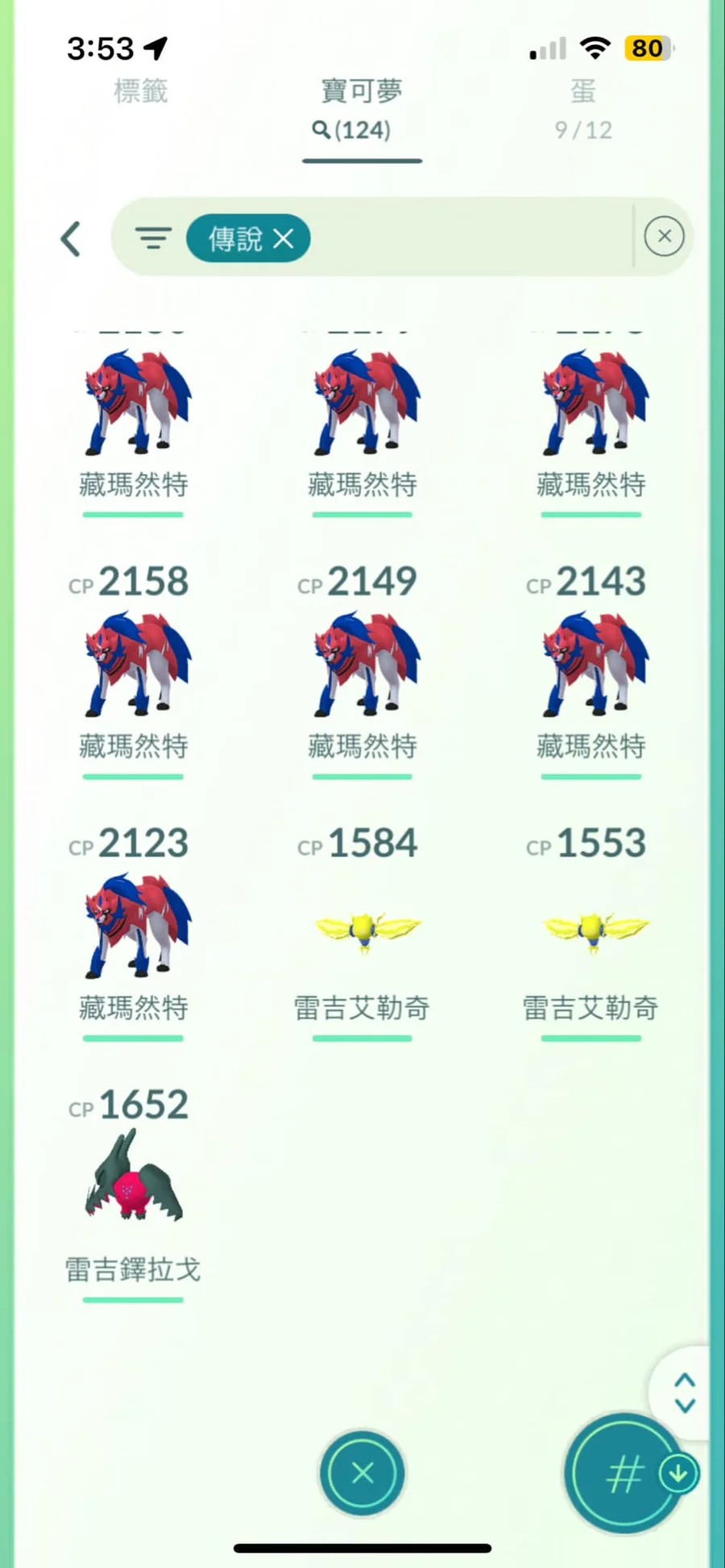
Task: Open the filter options icon
Action: tap(153, 238)
